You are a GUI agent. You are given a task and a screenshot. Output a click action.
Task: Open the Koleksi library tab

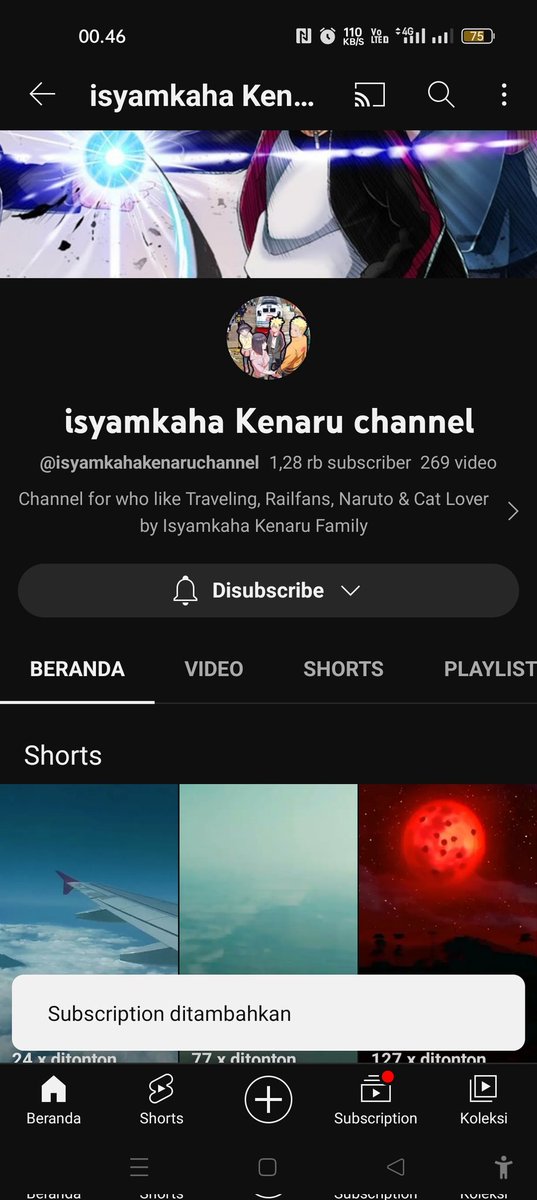483,1101
